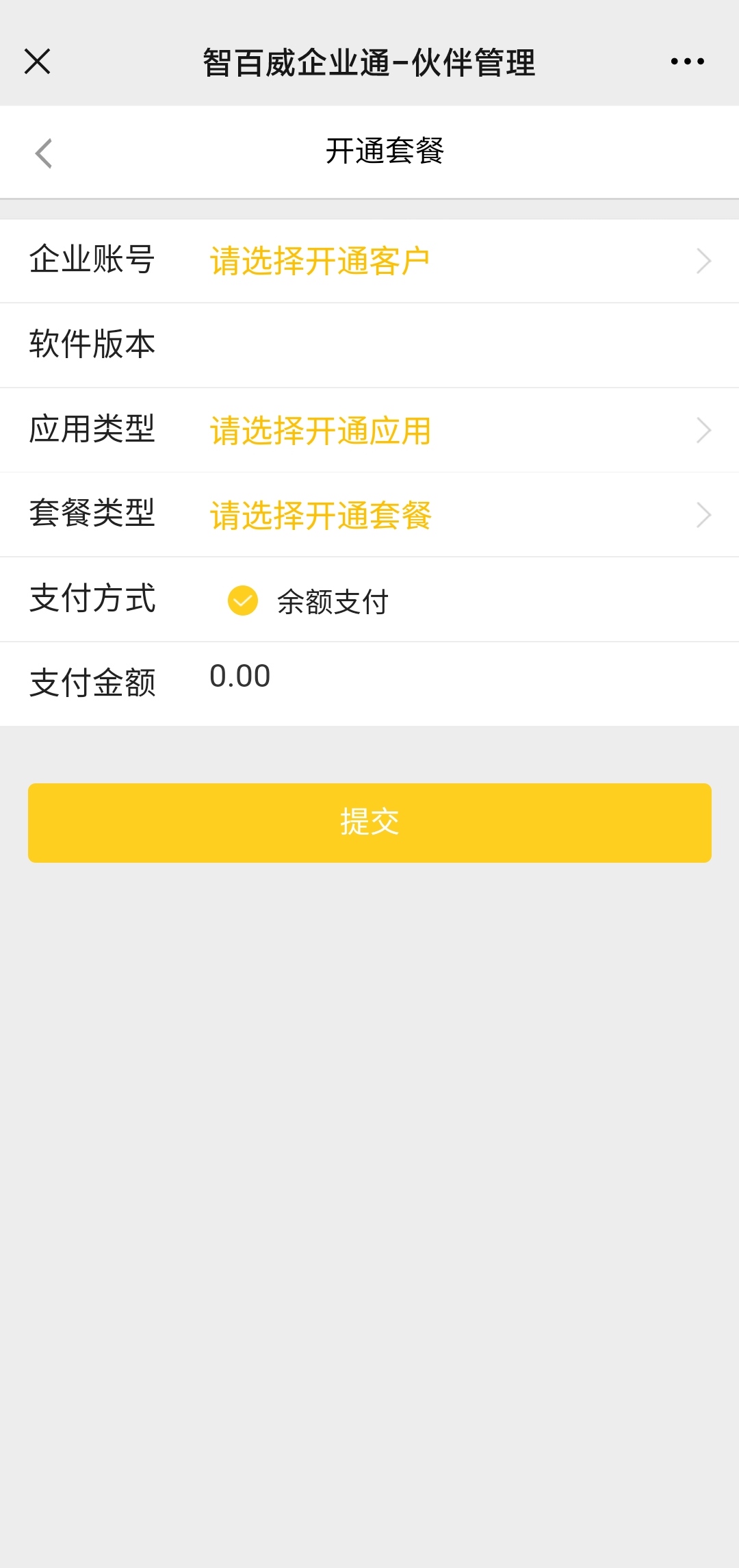Go back from the 开通套餐 page

pos(43,153)
